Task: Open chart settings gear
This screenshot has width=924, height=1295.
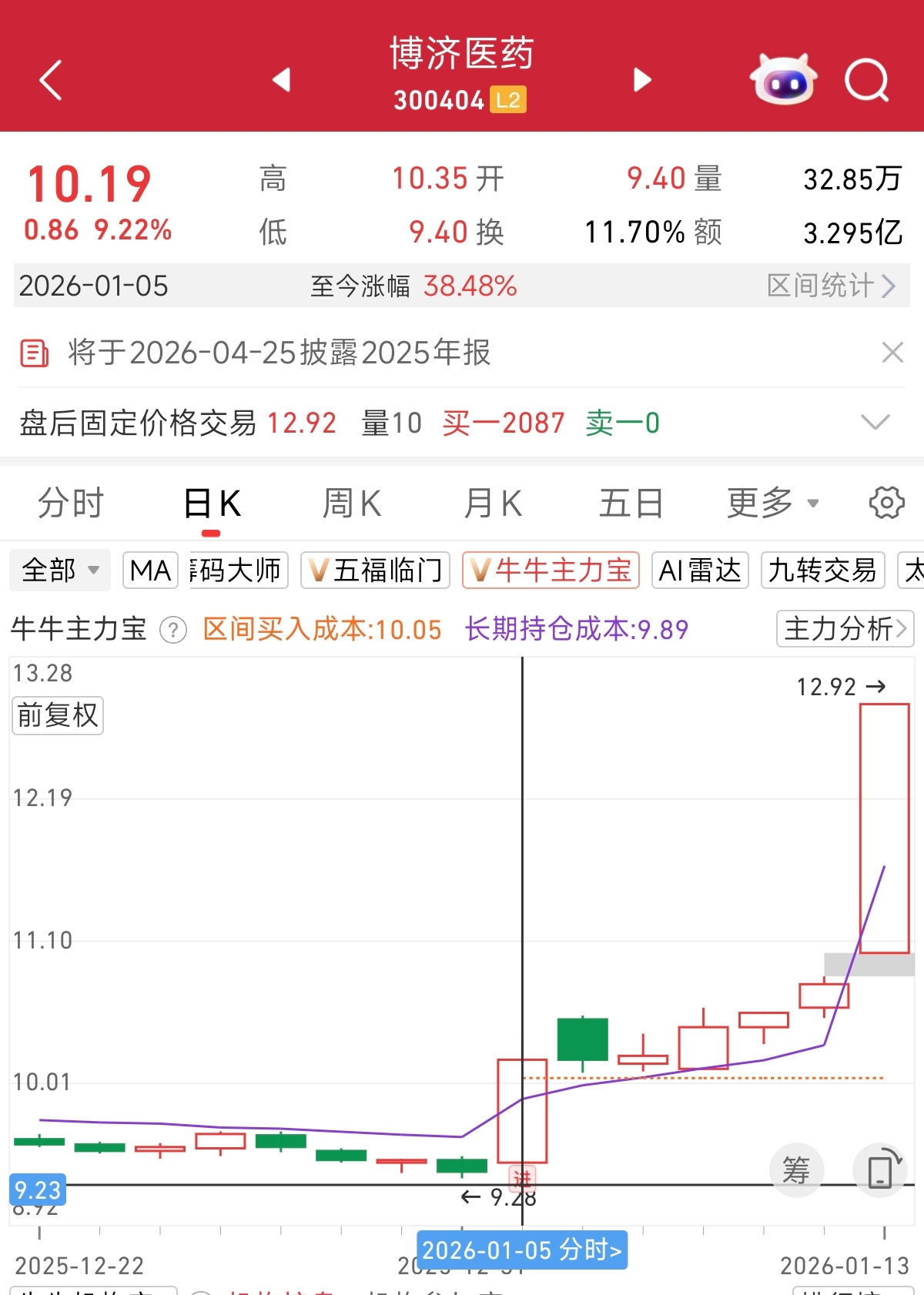Action: (x=886, y=504)
